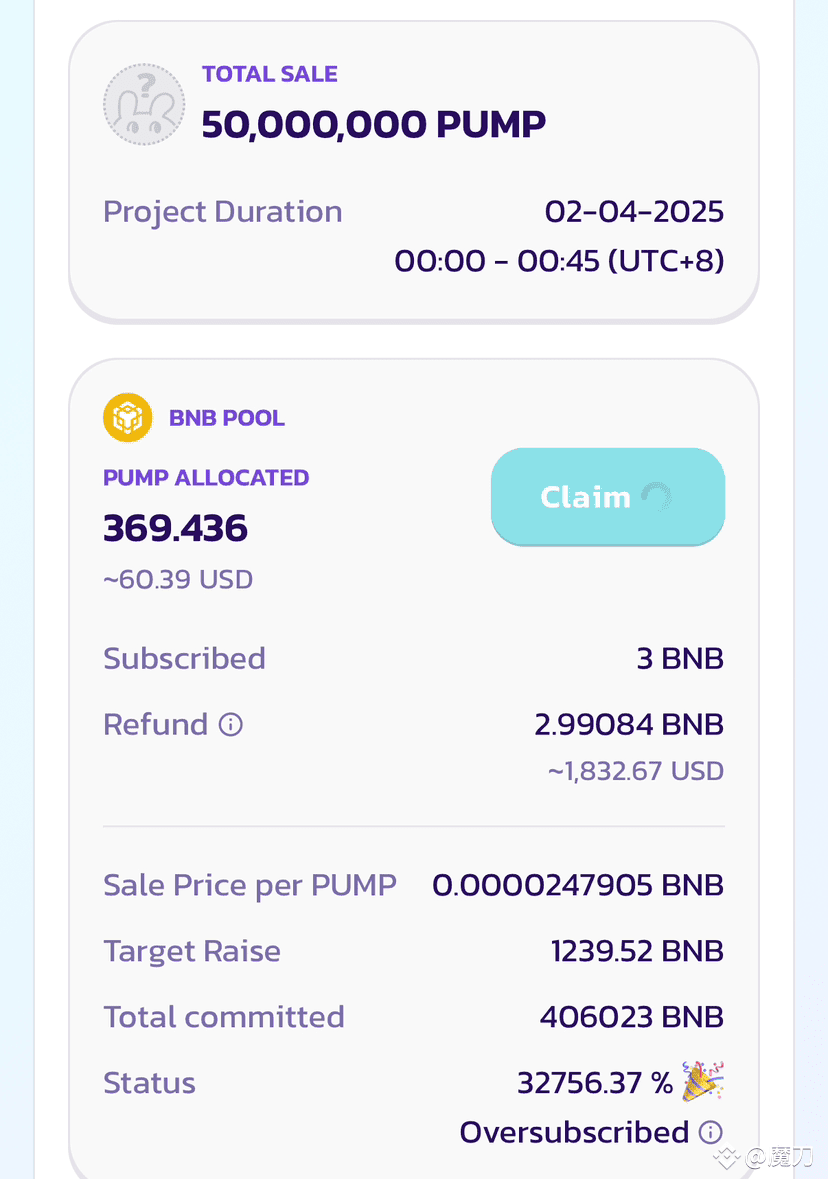Click the Claim button

click(607, 496)
